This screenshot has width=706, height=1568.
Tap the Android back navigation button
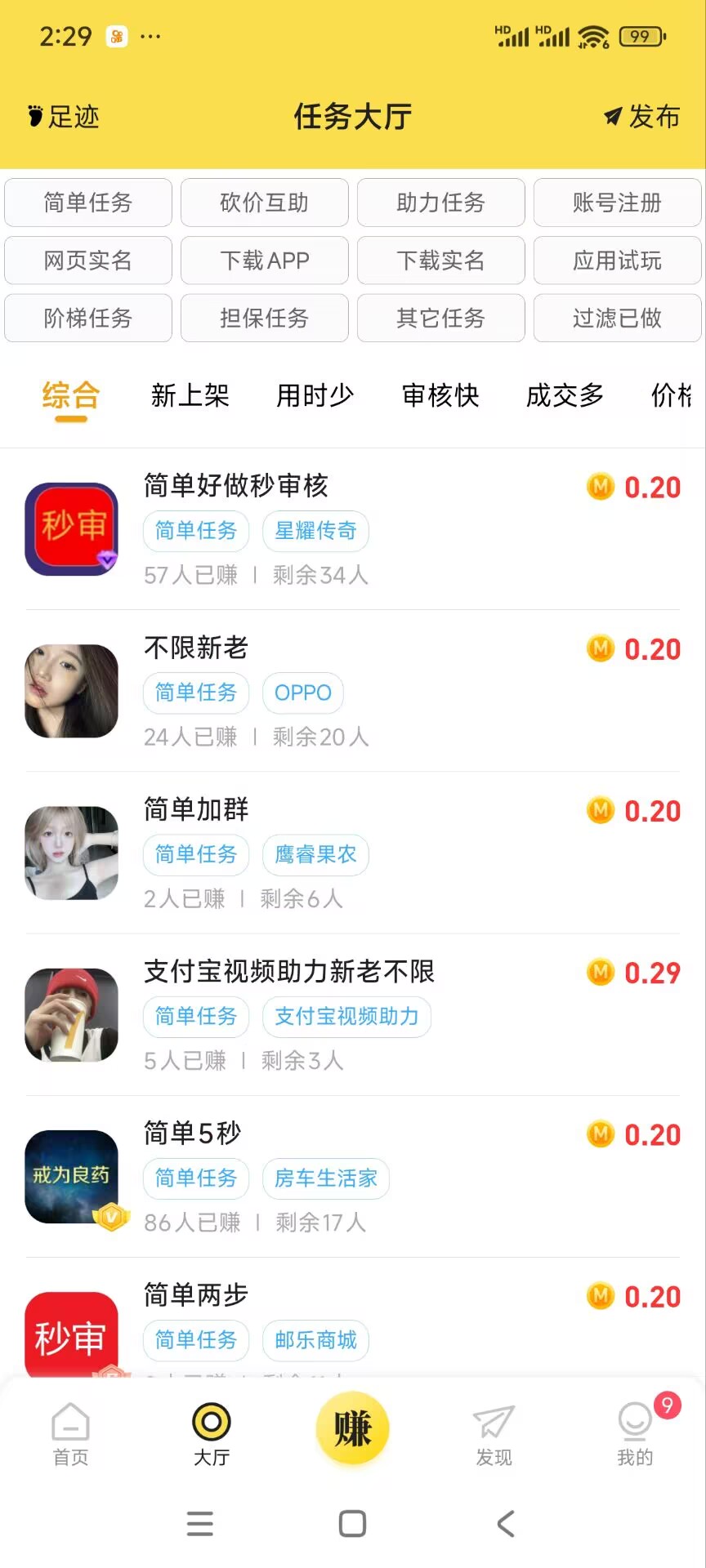(506, 1522)
